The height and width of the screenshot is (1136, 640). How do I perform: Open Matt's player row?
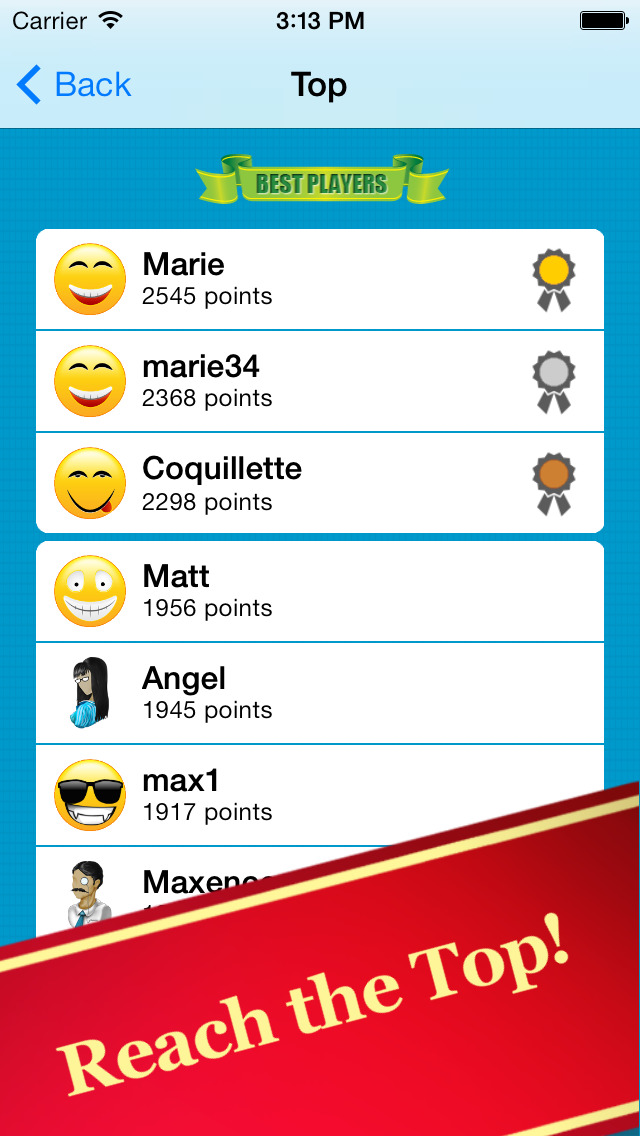[x=320, y=591]
